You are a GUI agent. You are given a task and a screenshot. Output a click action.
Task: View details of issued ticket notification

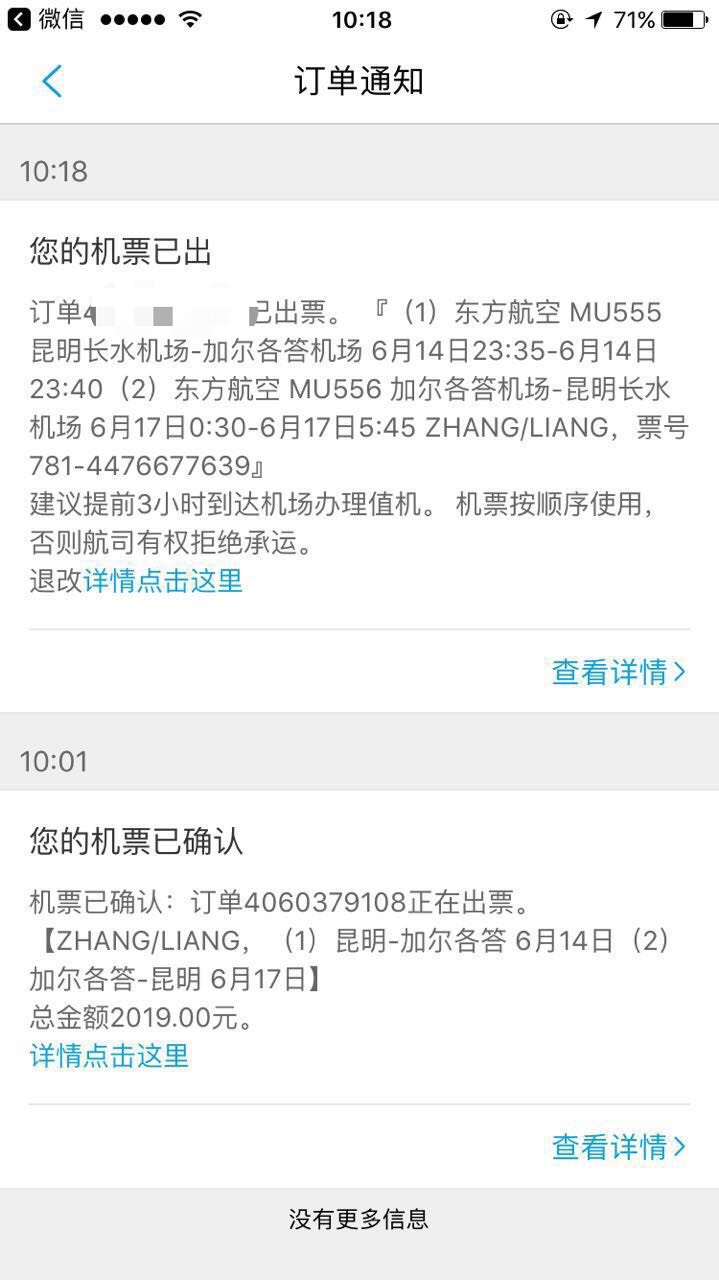[618, 672]
